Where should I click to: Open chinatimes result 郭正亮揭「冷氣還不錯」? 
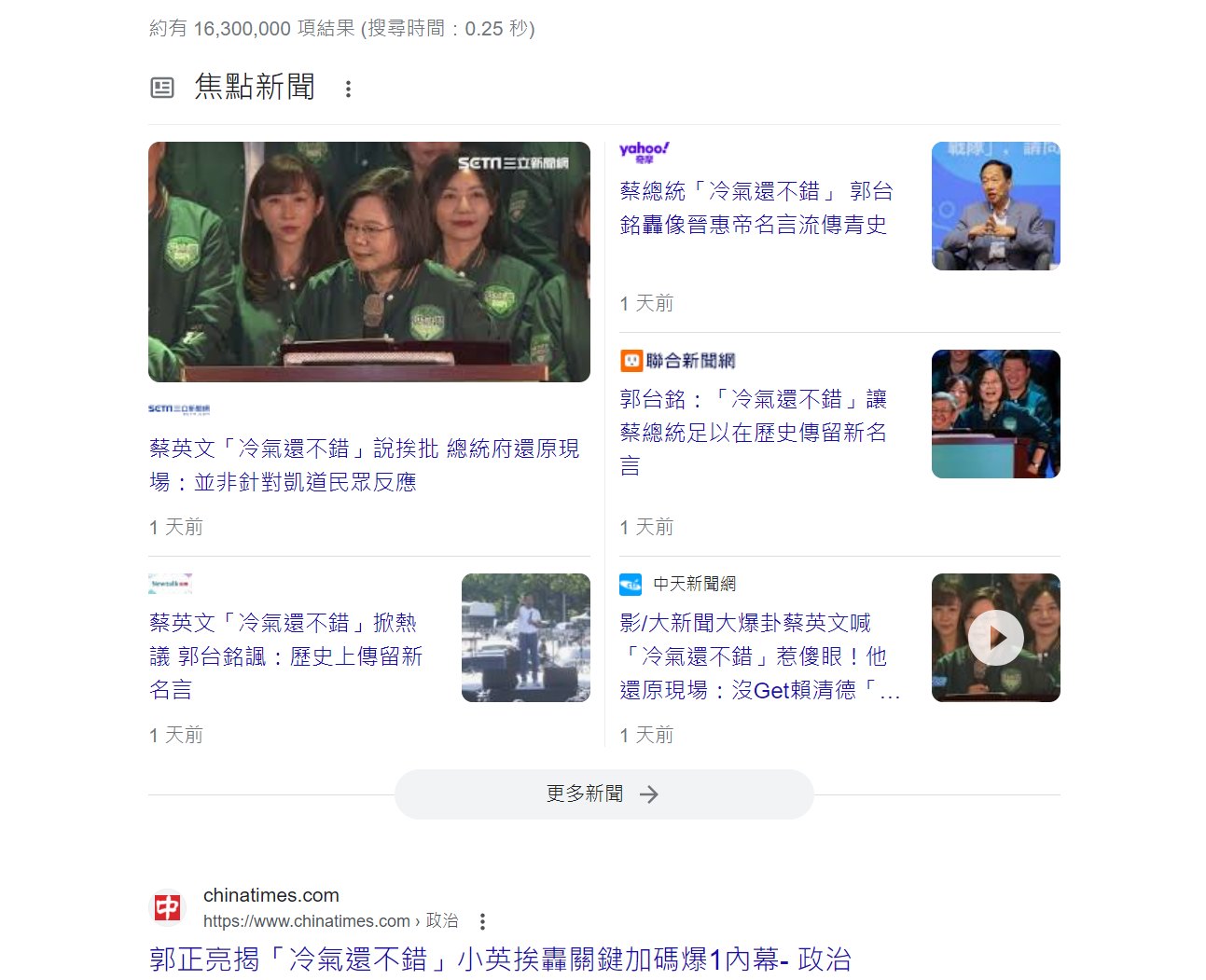click(500, 959)
